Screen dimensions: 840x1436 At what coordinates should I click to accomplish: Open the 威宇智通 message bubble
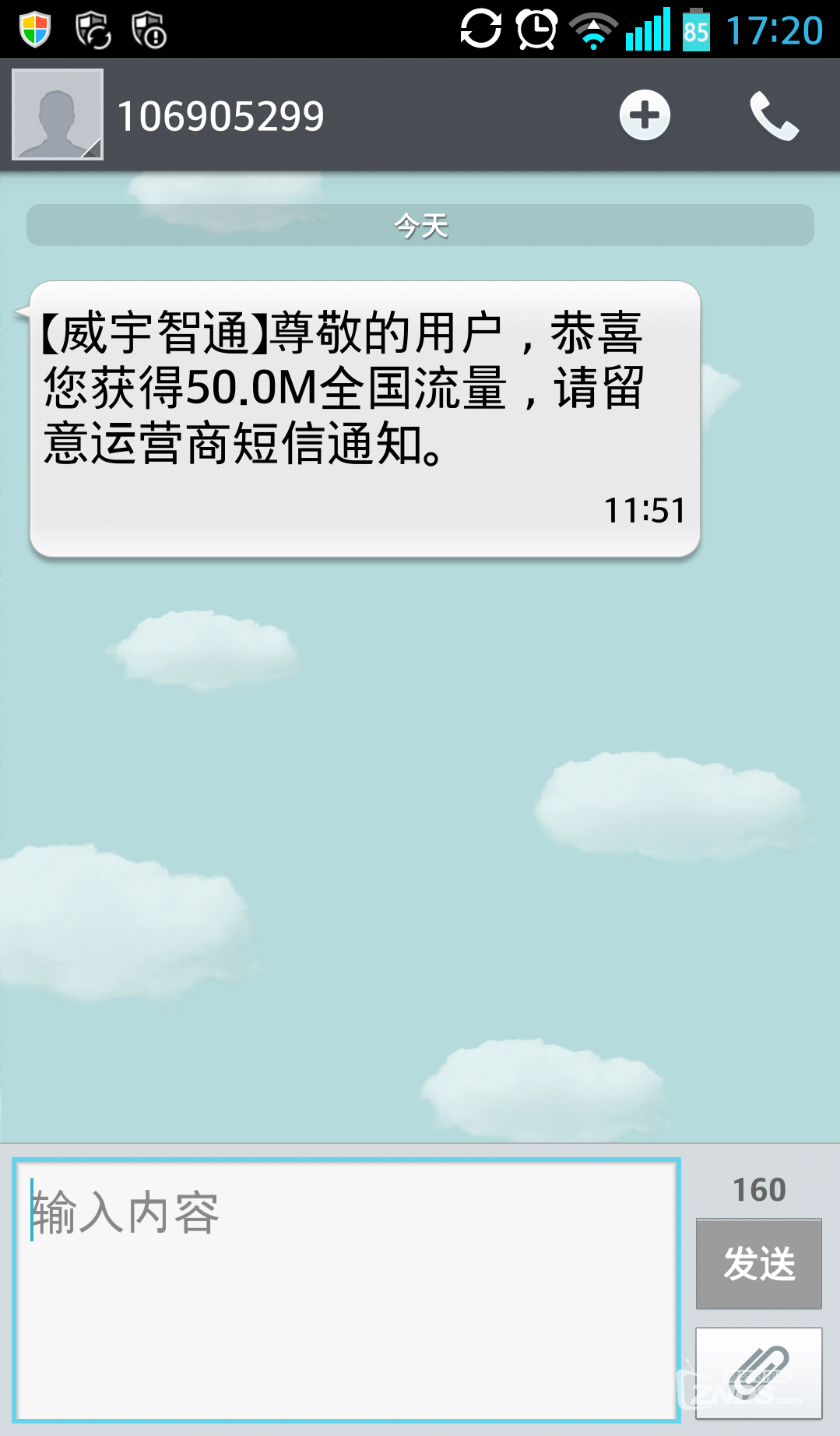364,418
